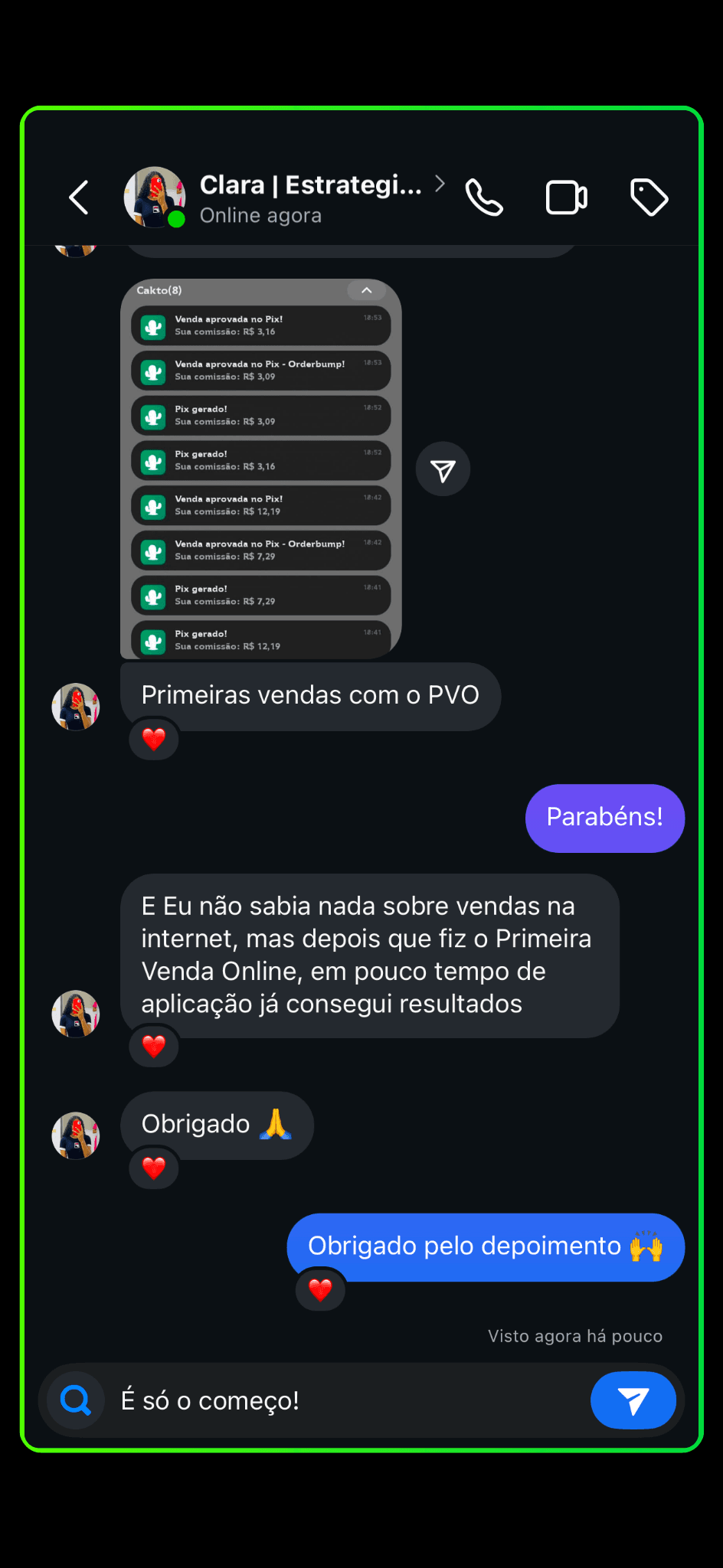Open the conversation tag options
Image resolution: width=723 pixels, height=1568 pixels.
[x=648, y=197]
